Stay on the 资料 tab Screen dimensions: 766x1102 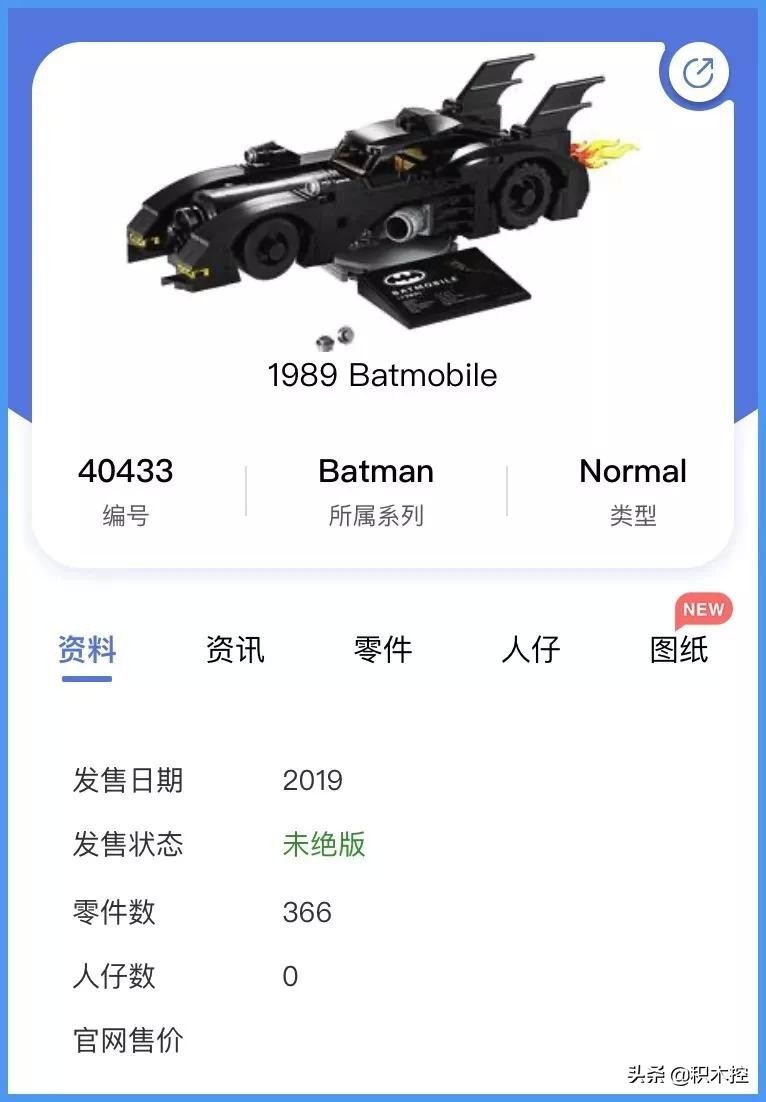coord(87,650)
